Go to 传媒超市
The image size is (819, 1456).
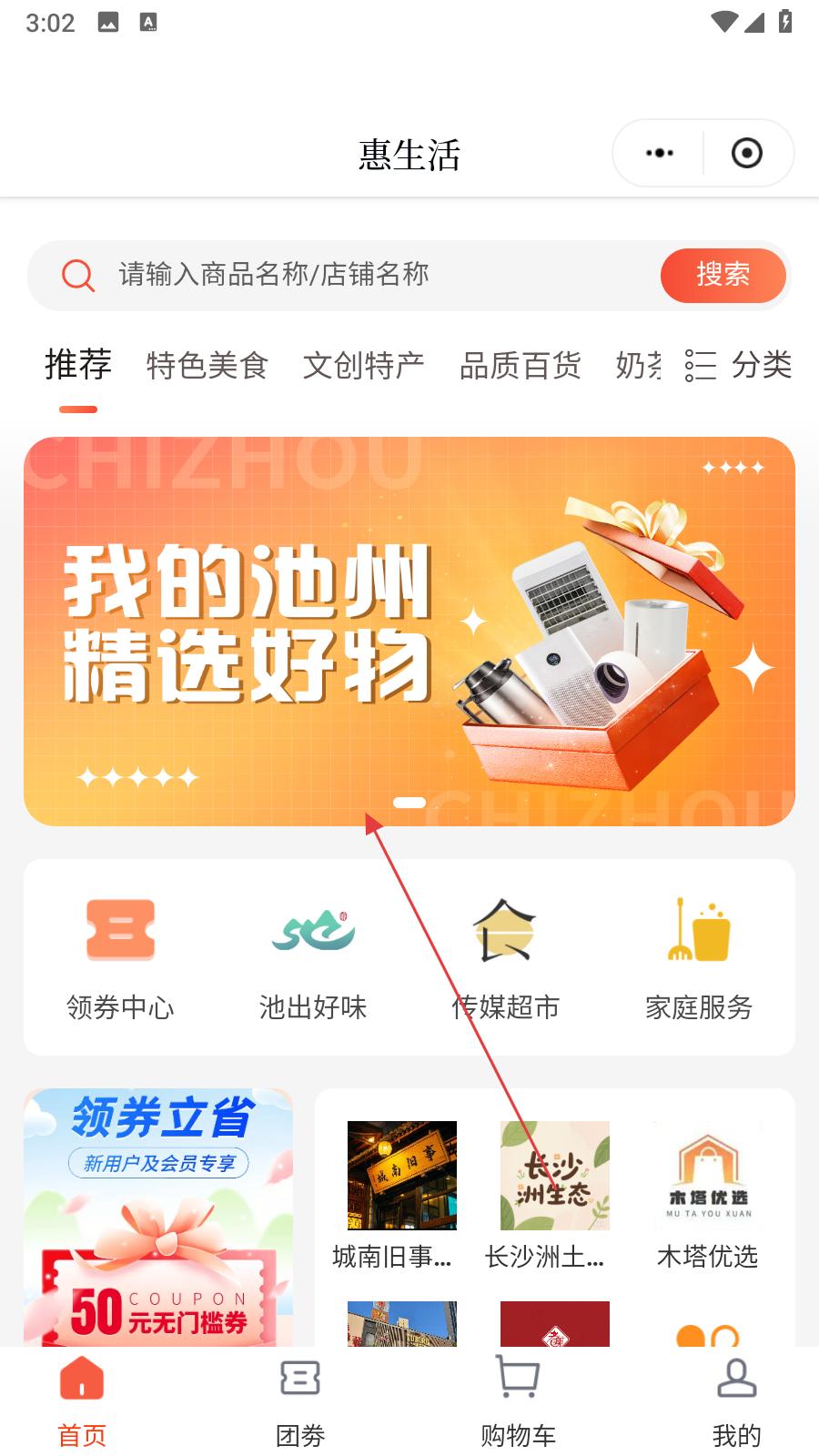coord(506,957)
